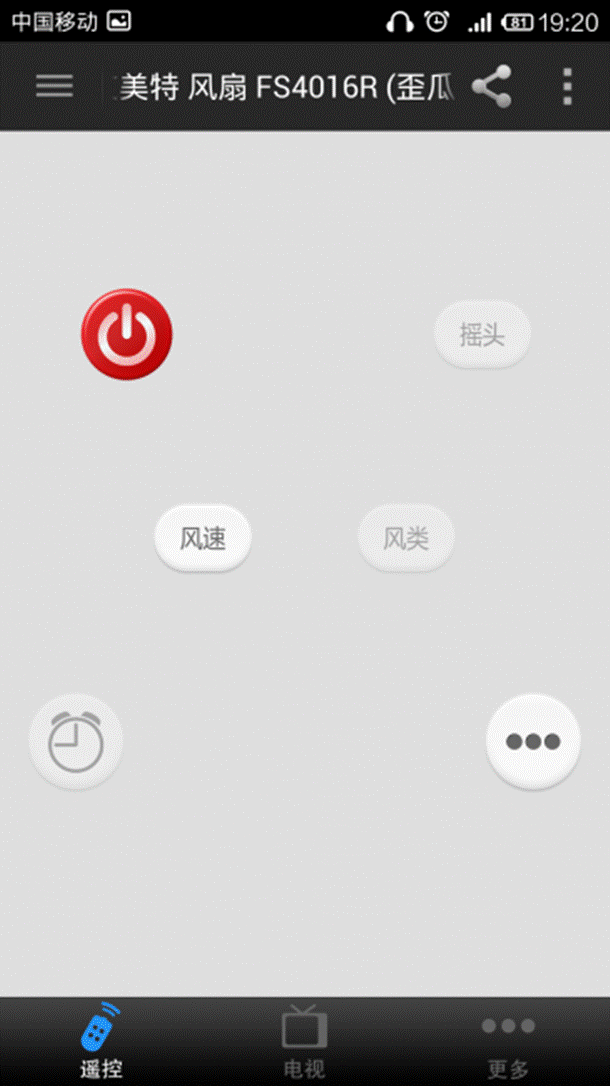The width and height of the screenshot is (610, 1086).
Task: Open the round three-dots button for more keys
Action: [x=533, y=742]
